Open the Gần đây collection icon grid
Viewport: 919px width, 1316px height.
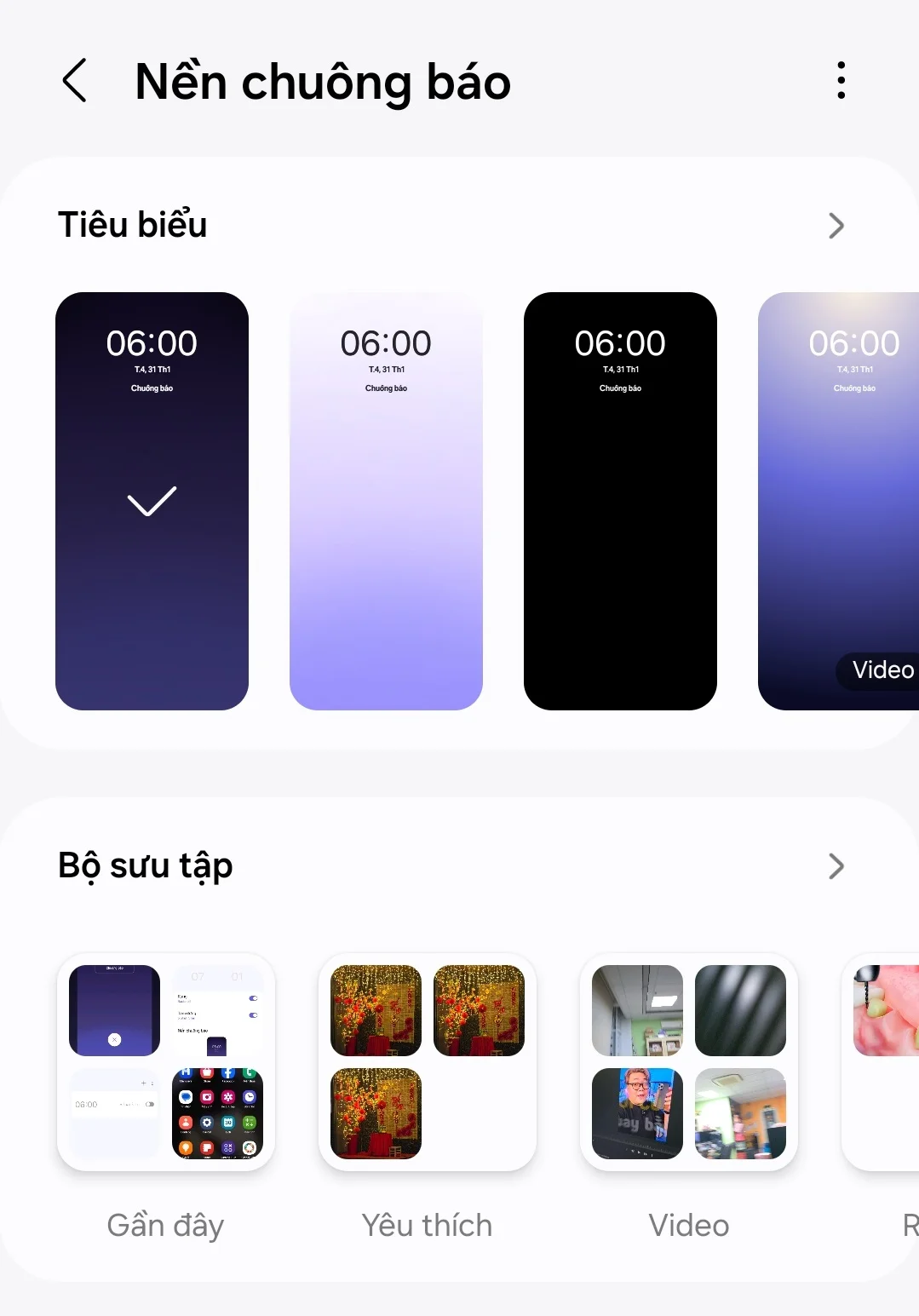click(166, 1062)
